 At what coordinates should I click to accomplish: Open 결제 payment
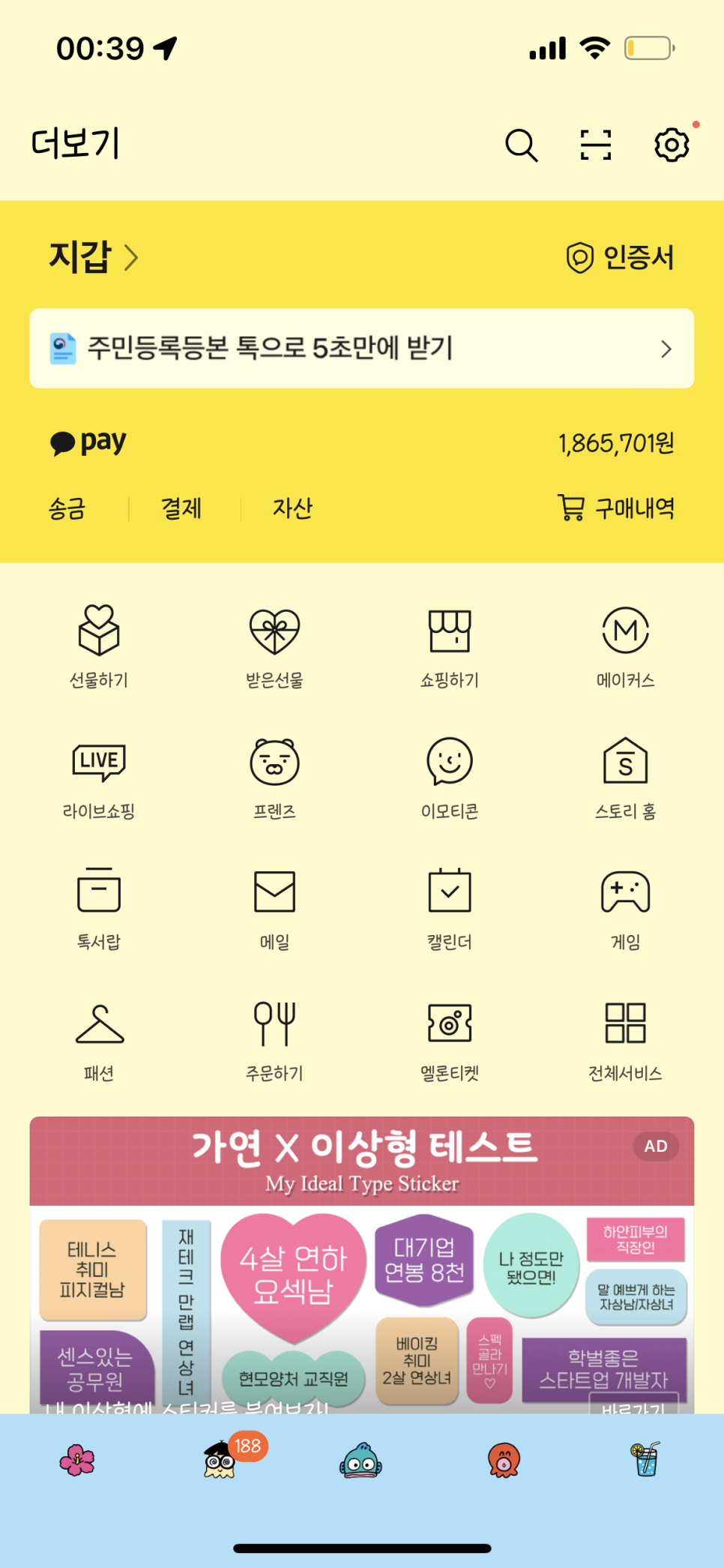point(181,508)
